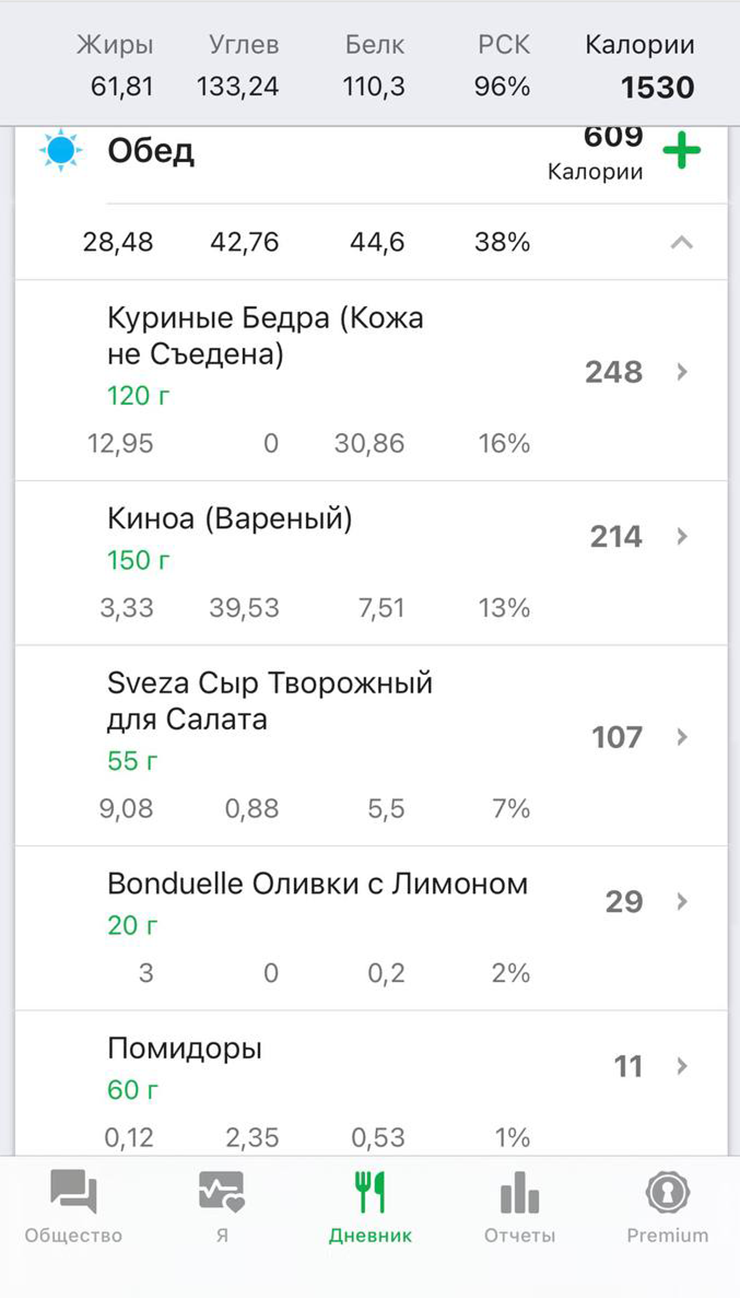Open Bonduelle Оливки с Лимоном entry
This screenshot has width=740, height=1298.
(371, 928)
